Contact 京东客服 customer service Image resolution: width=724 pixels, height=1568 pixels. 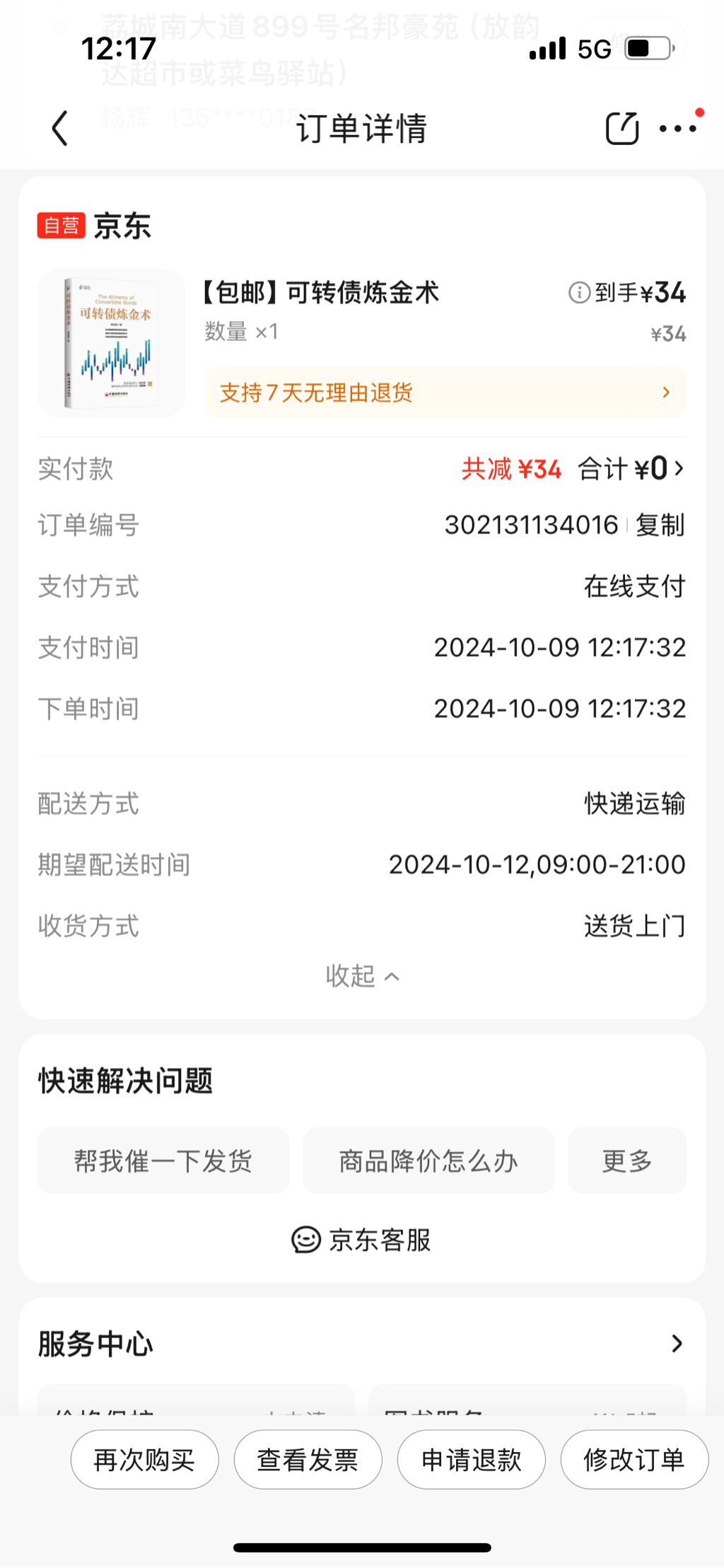click(362, 1240)
